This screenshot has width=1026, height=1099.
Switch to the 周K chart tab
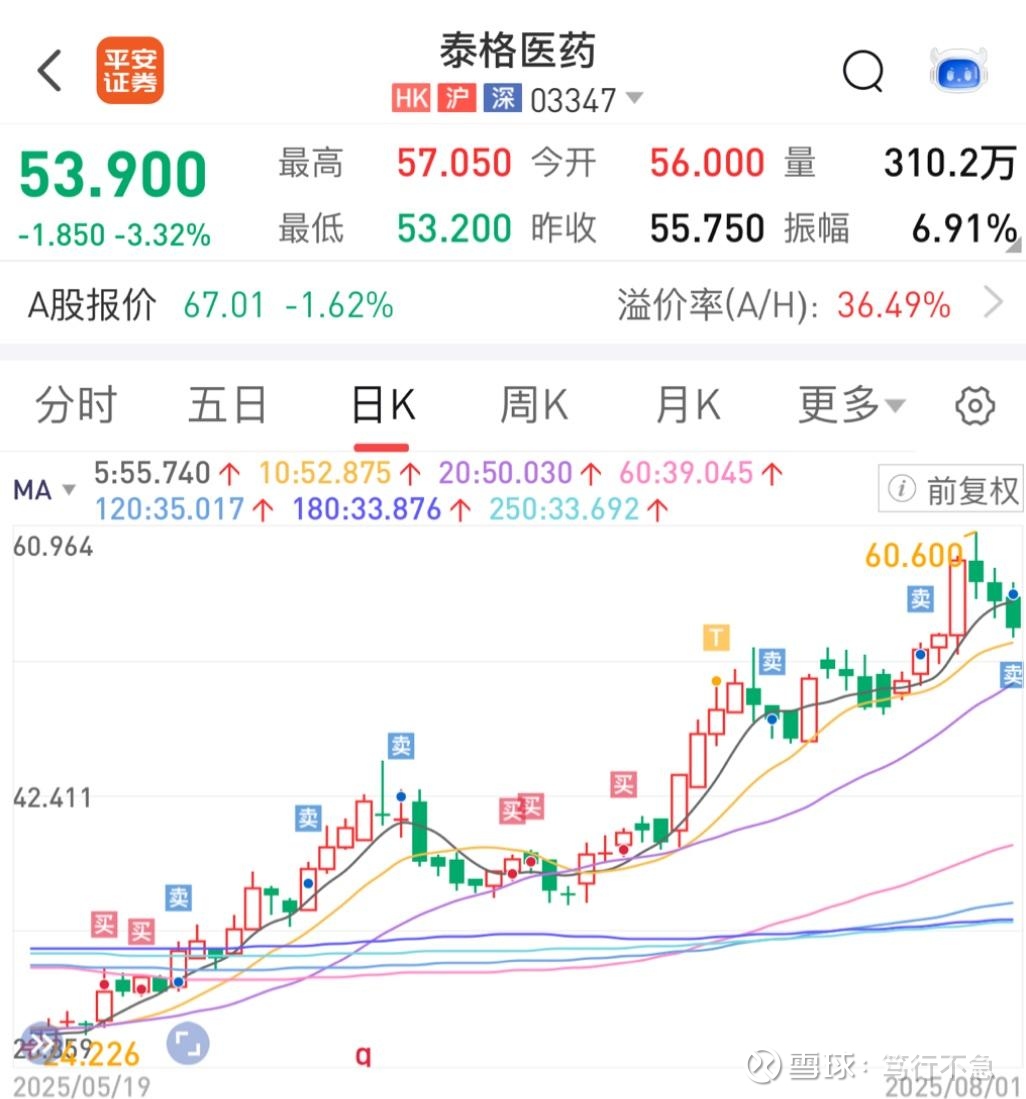tap(533, 405)
